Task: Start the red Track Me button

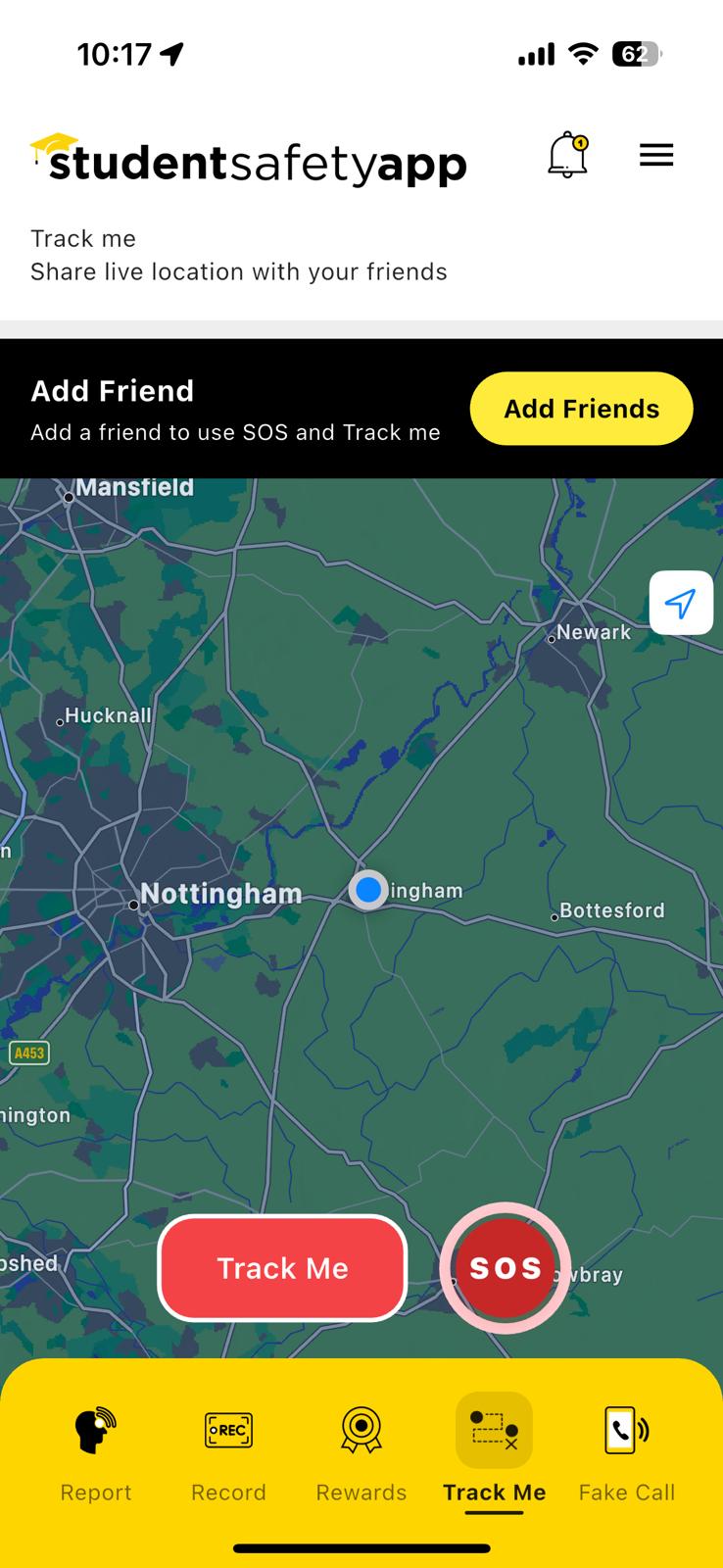Action: pyautogui.click(x=282, y=1268)
